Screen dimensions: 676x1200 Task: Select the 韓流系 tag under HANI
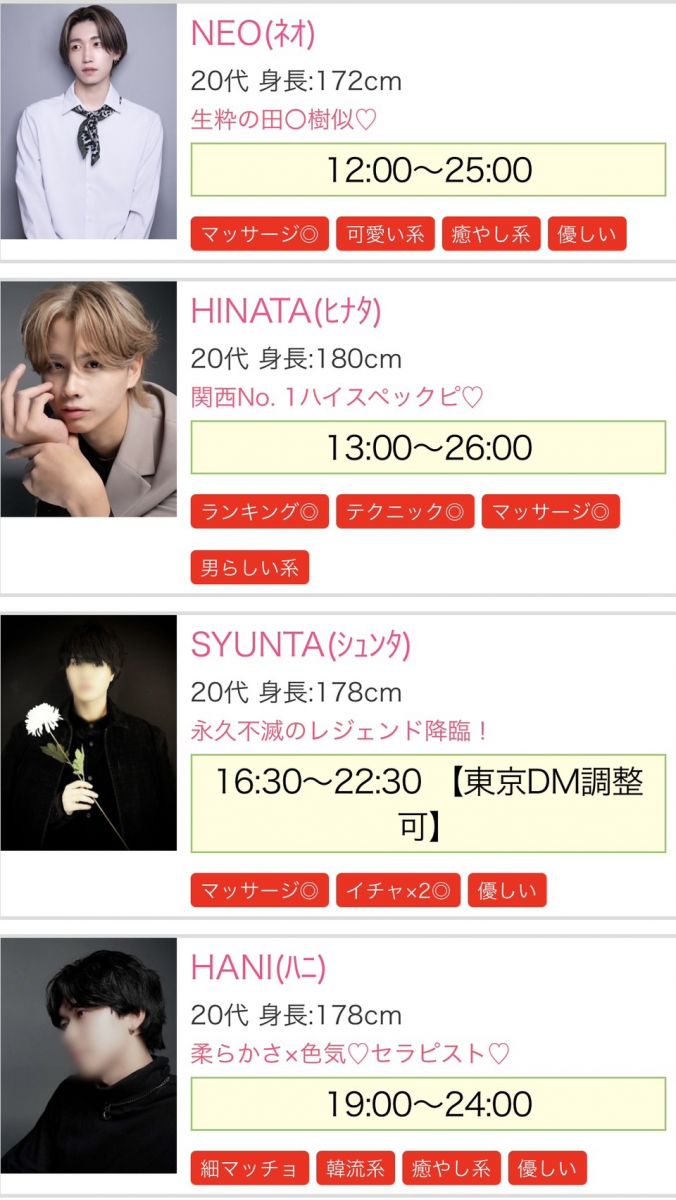[355, 1168]
